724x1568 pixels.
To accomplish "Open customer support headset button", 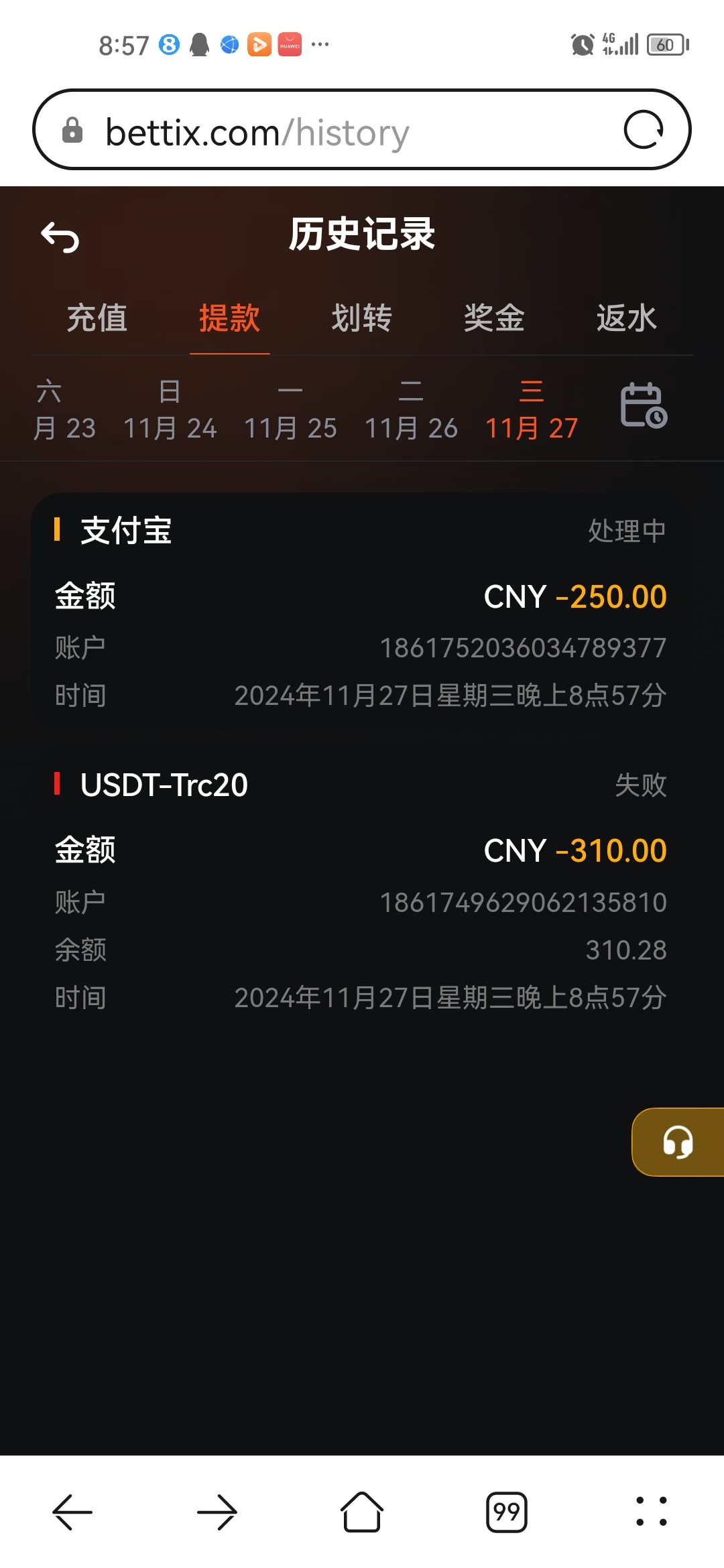I will coord(678,1142).
